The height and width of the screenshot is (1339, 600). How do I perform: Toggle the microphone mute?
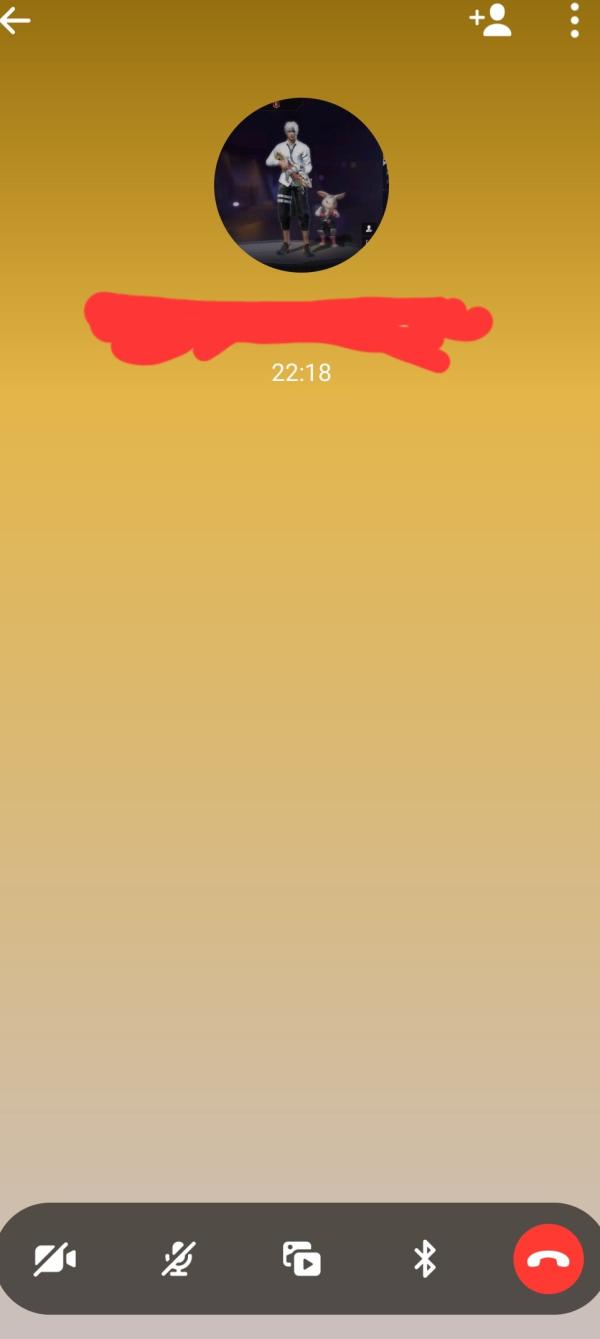pyautogui.click(x=178, y=1259)
